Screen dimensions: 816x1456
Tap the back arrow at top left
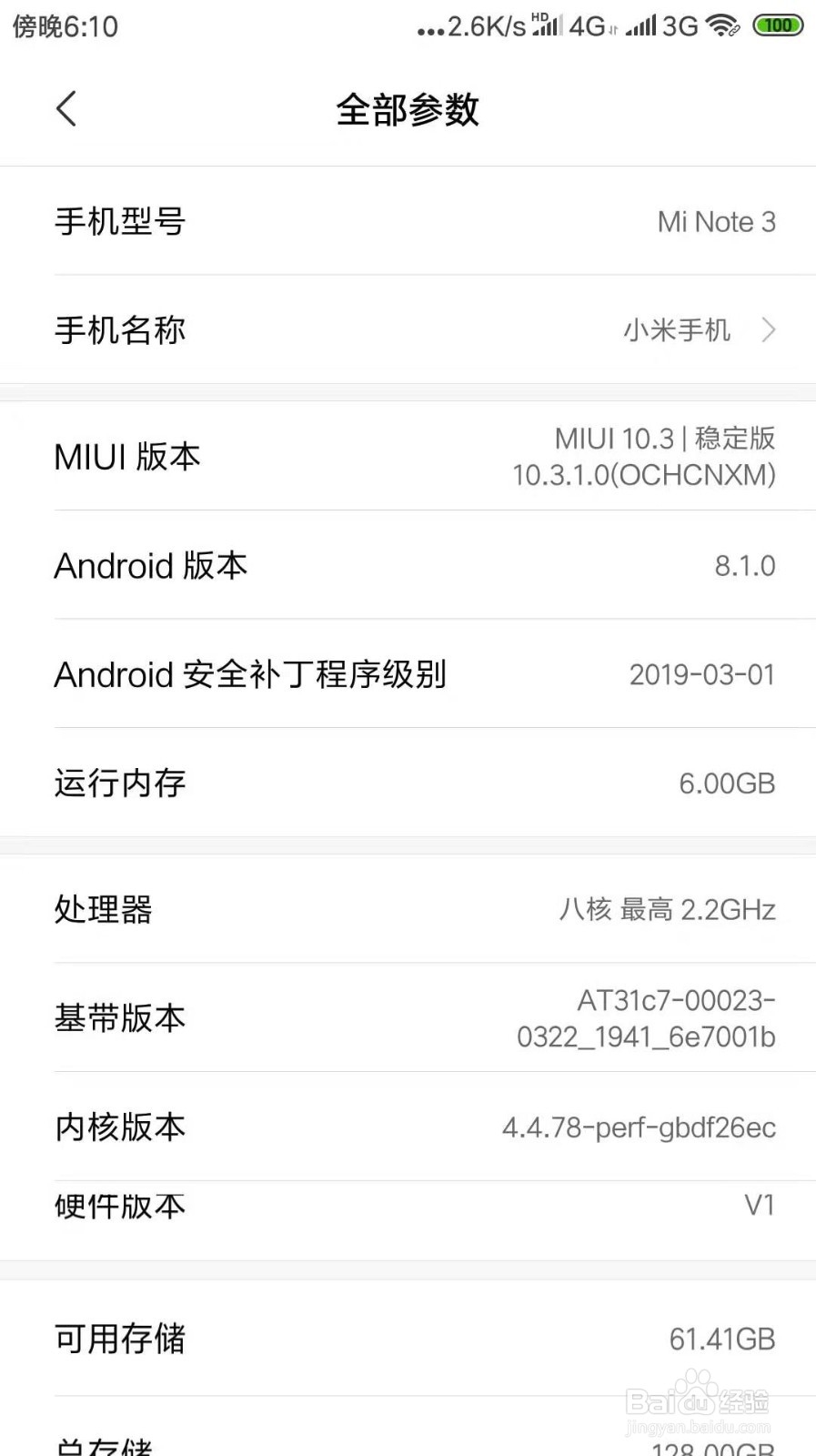(65, 107)
